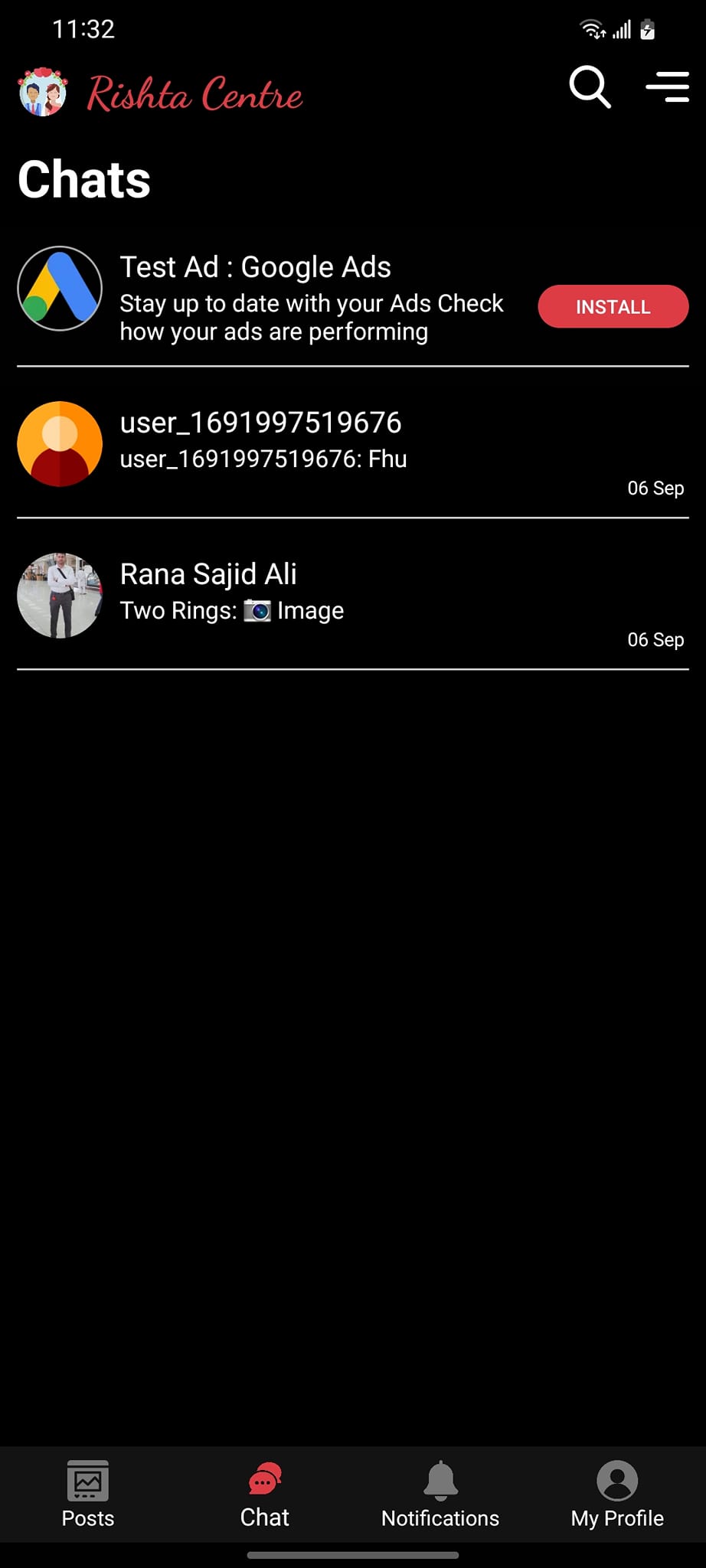The image size is (706, 1568).
Task: Open the chat with Rana Sajid Ali
Action: (x=352, y=594)
